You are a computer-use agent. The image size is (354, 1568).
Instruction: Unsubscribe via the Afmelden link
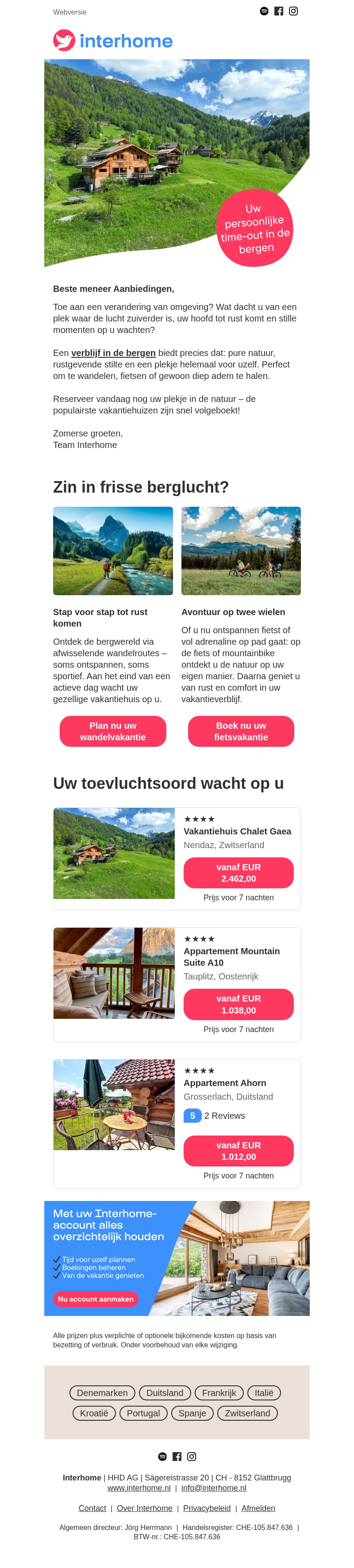(258, 1508)
